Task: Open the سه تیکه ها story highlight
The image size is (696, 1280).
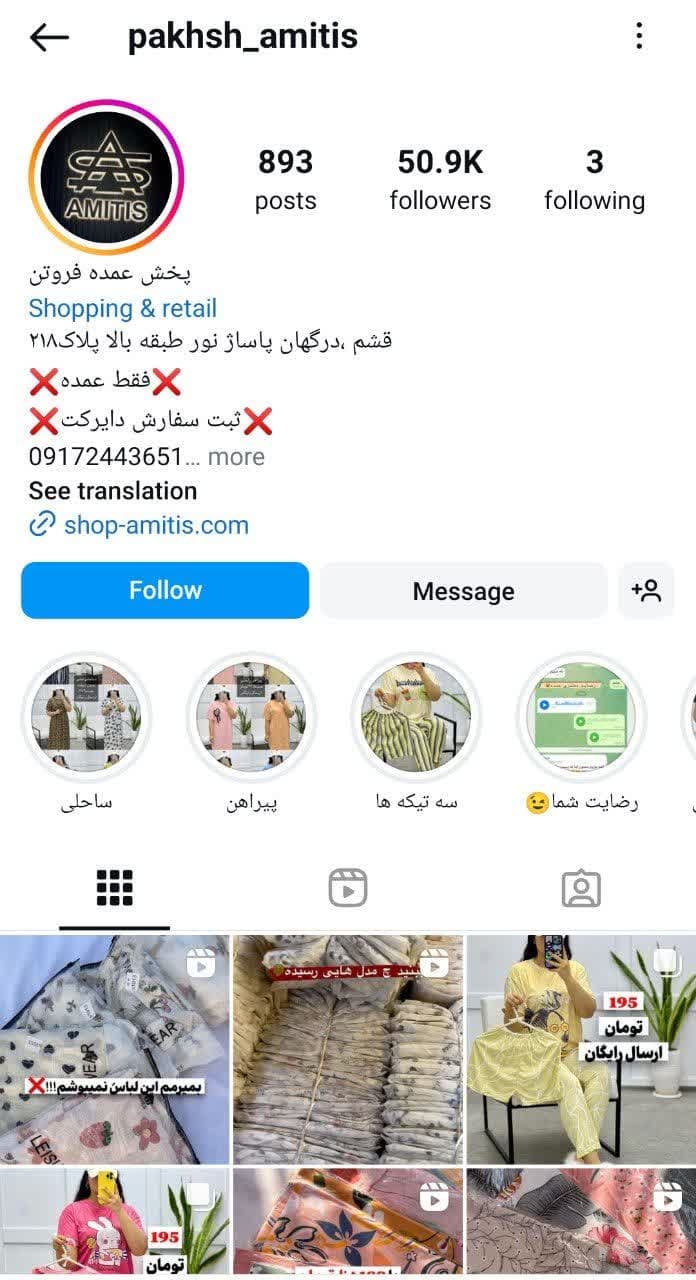Action: tap(416, 716)
